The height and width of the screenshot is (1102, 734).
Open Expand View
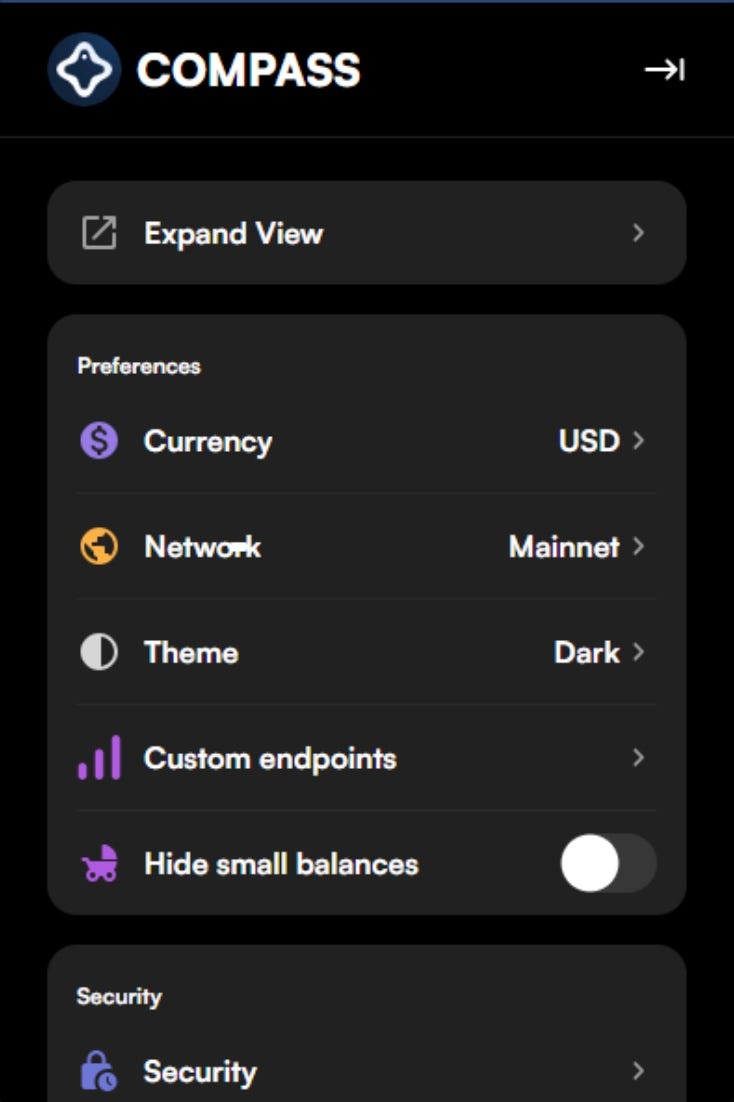point(366,233)
